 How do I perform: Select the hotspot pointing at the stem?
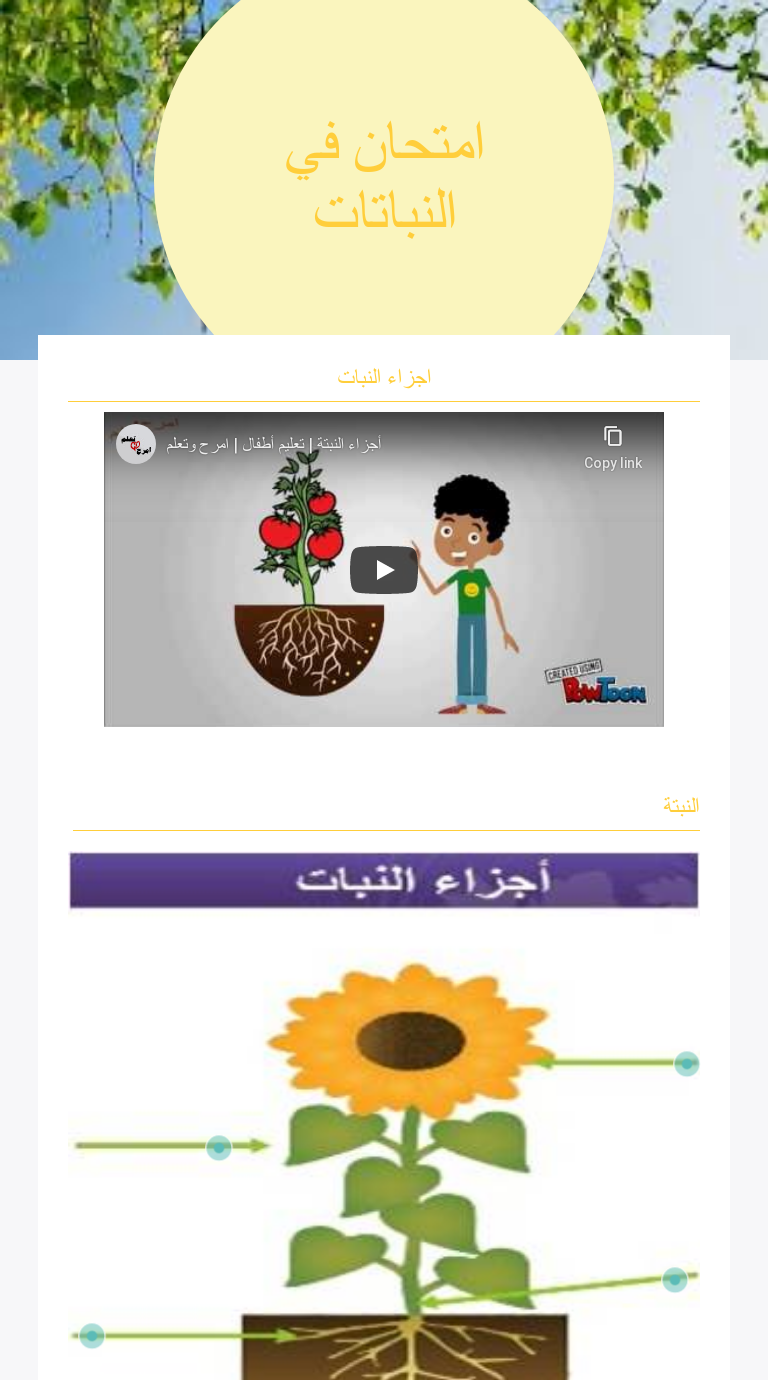[x=675, y=1280]
